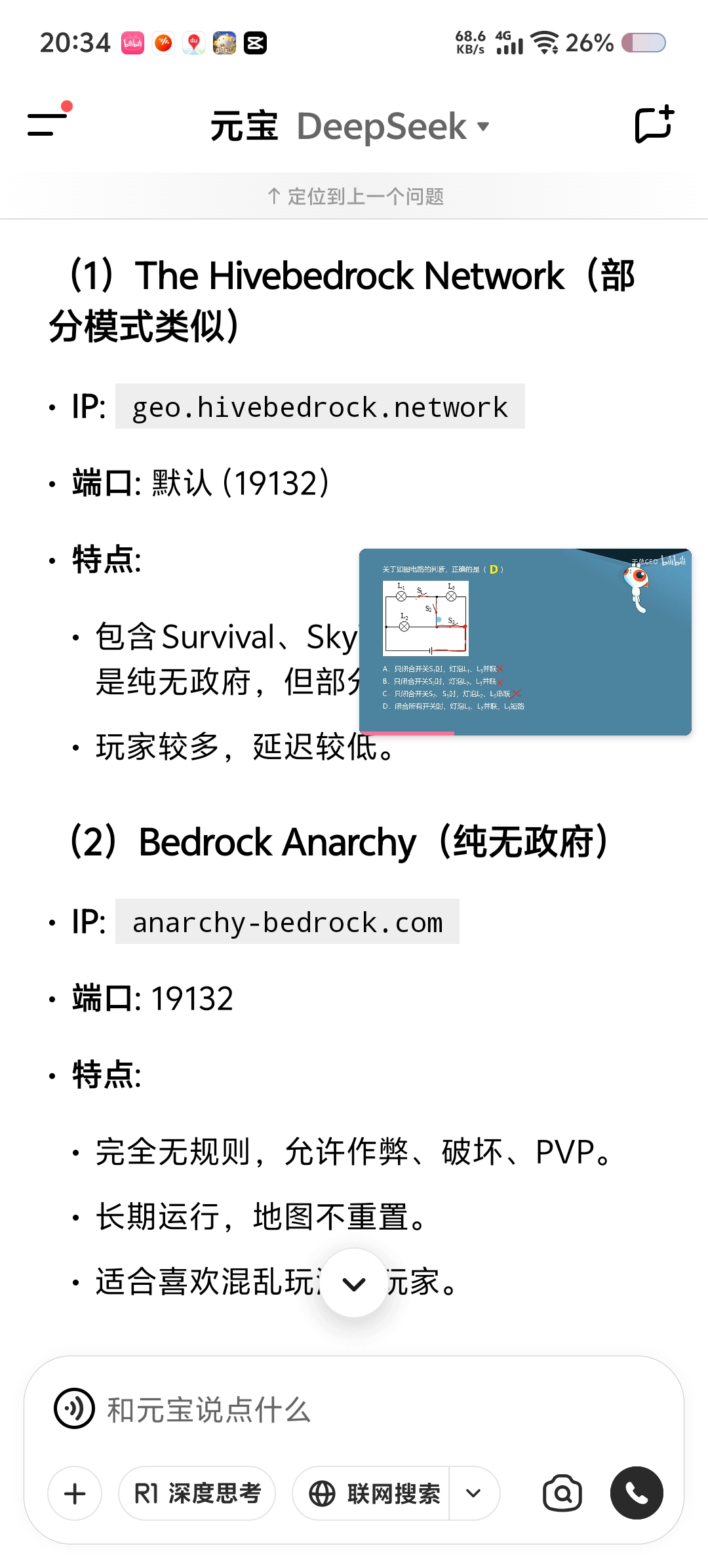Open the DeepSeek model dropdown
The height and width of the screenshot is (1568, 708).
(393, 127)
